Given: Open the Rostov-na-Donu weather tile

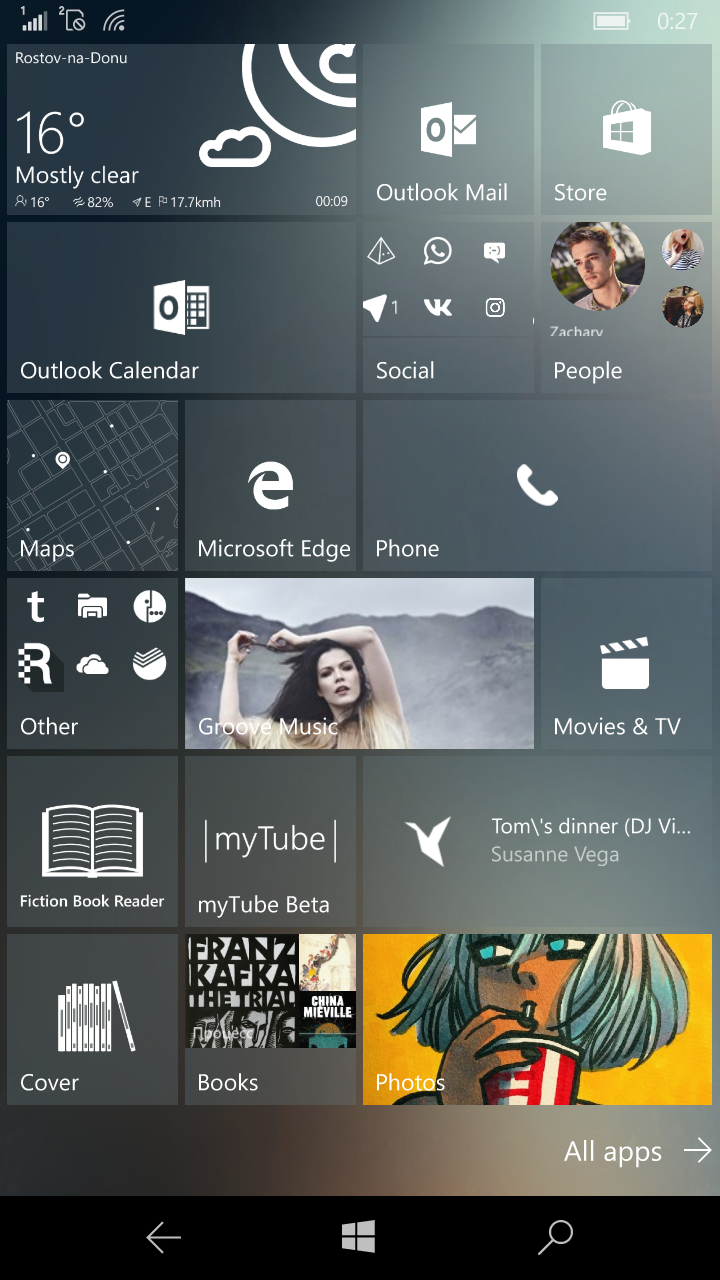Looking at the screenshot, I should coord(181,129).
